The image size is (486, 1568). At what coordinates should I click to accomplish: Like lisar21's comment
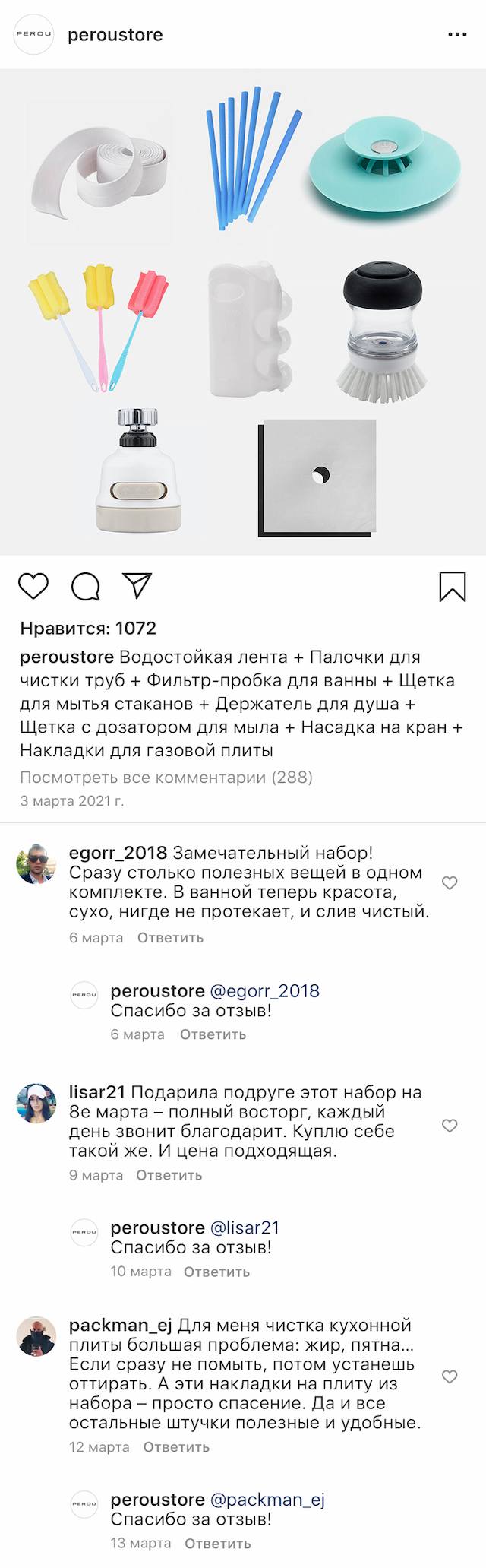(450, 1125)
